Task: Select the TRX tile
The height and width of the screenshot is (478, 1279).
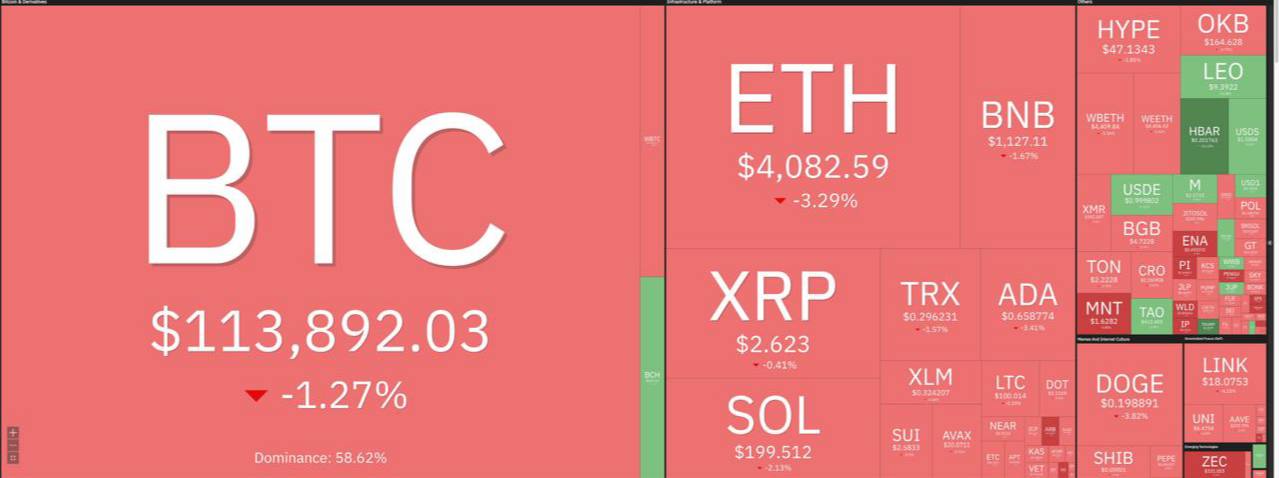Action: [x=930, y=303]
